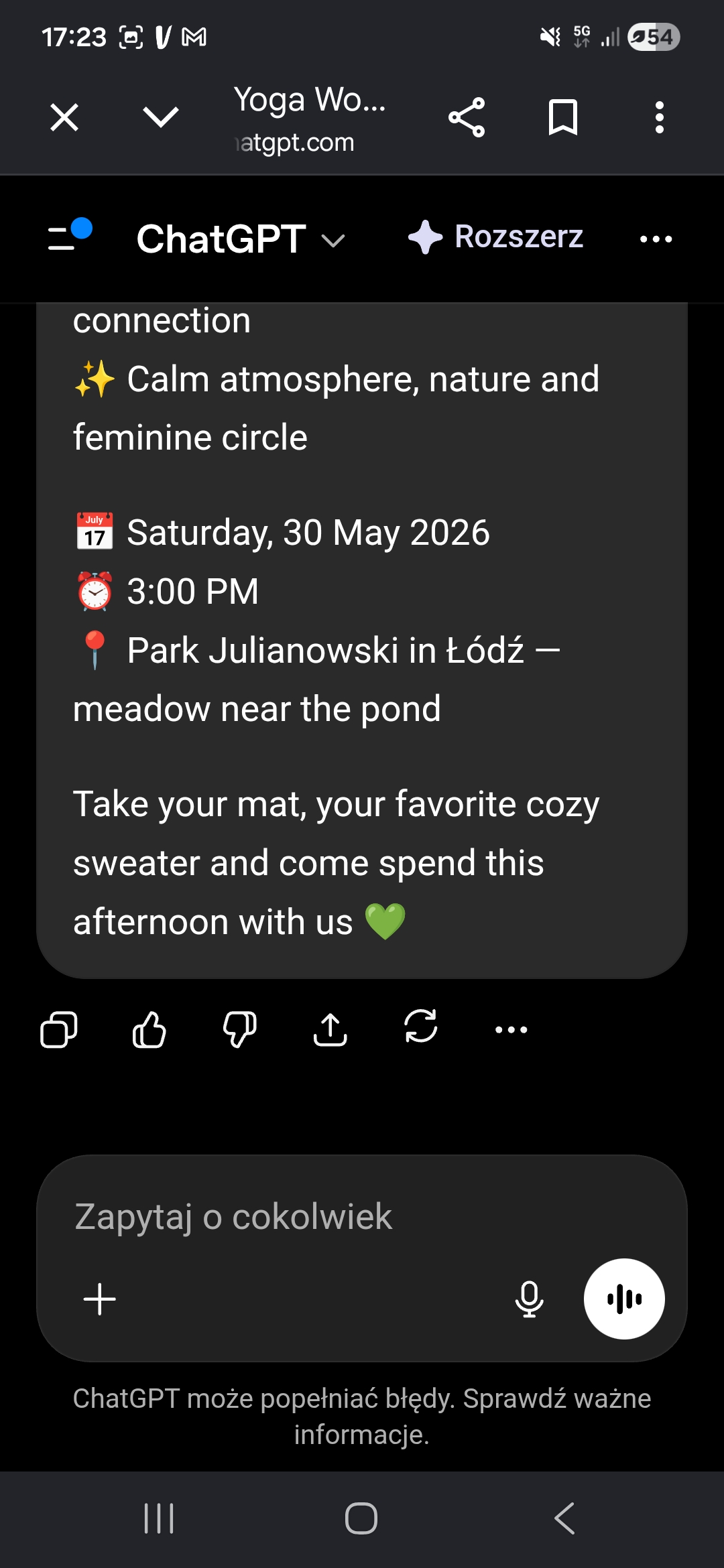This screenshot has height=1568, width=724.
Task: Go back using system navigation
Action: 564,1518
